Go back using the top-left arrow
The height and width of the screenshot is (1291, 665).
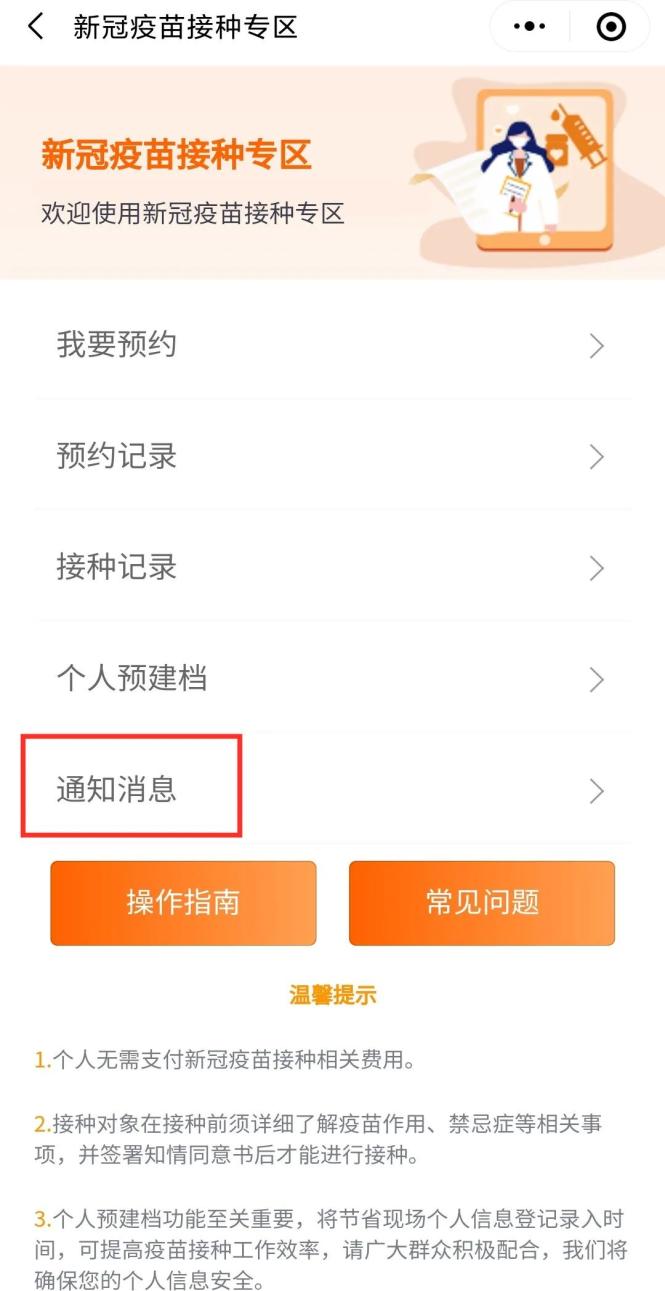[36, 27]
